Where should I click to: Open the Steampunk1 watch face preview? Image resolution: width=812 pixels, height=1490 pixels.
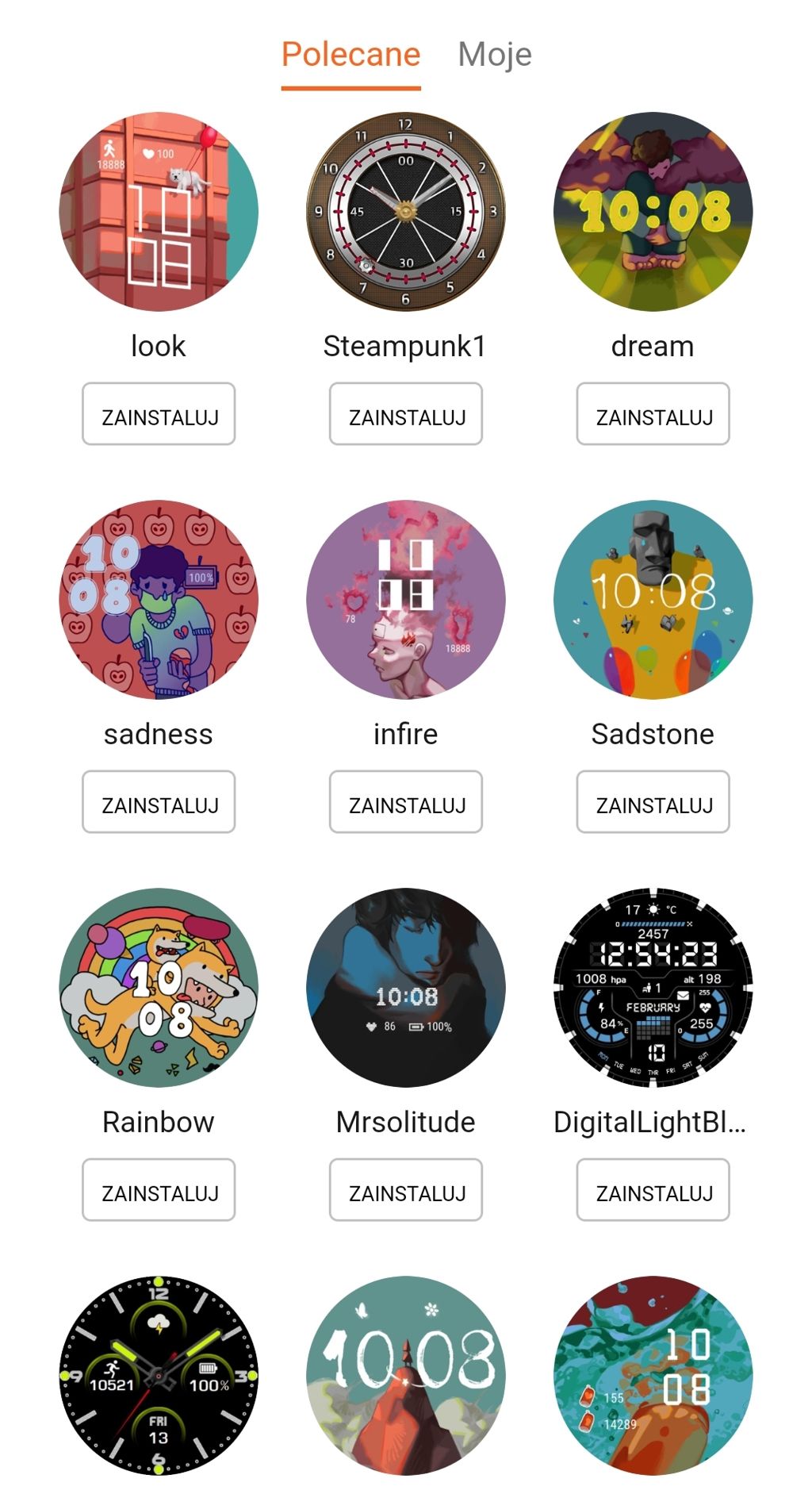406,211
